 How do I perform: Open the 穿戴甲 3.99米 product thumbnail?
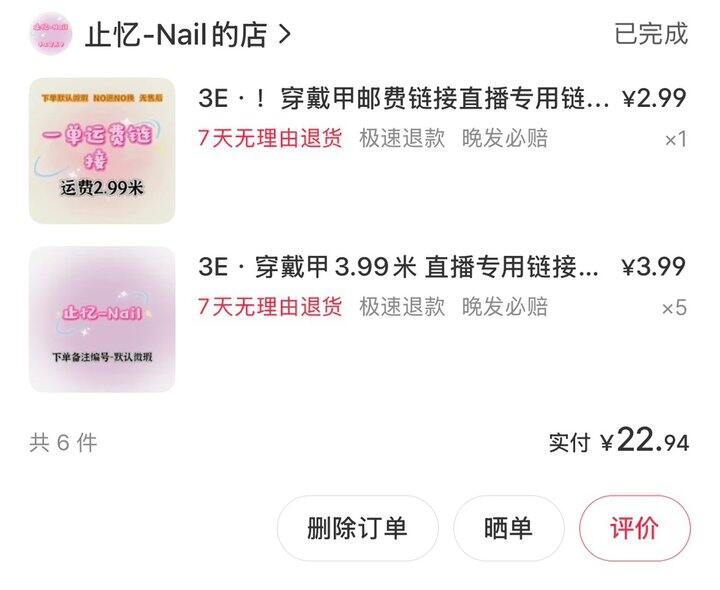tap(102, 319)
